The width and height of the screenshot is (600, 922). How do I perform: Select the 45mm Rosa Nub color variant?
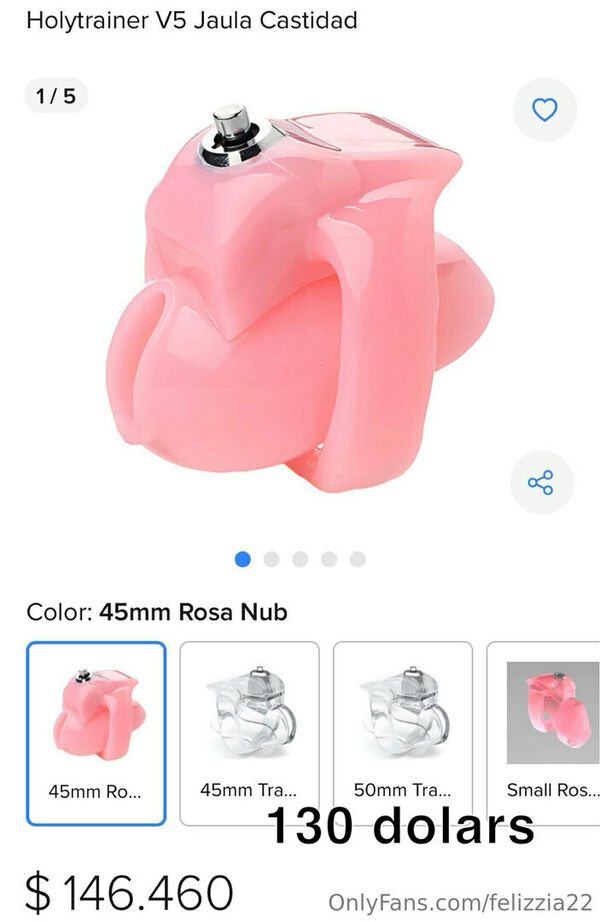[x=96, y=732]
